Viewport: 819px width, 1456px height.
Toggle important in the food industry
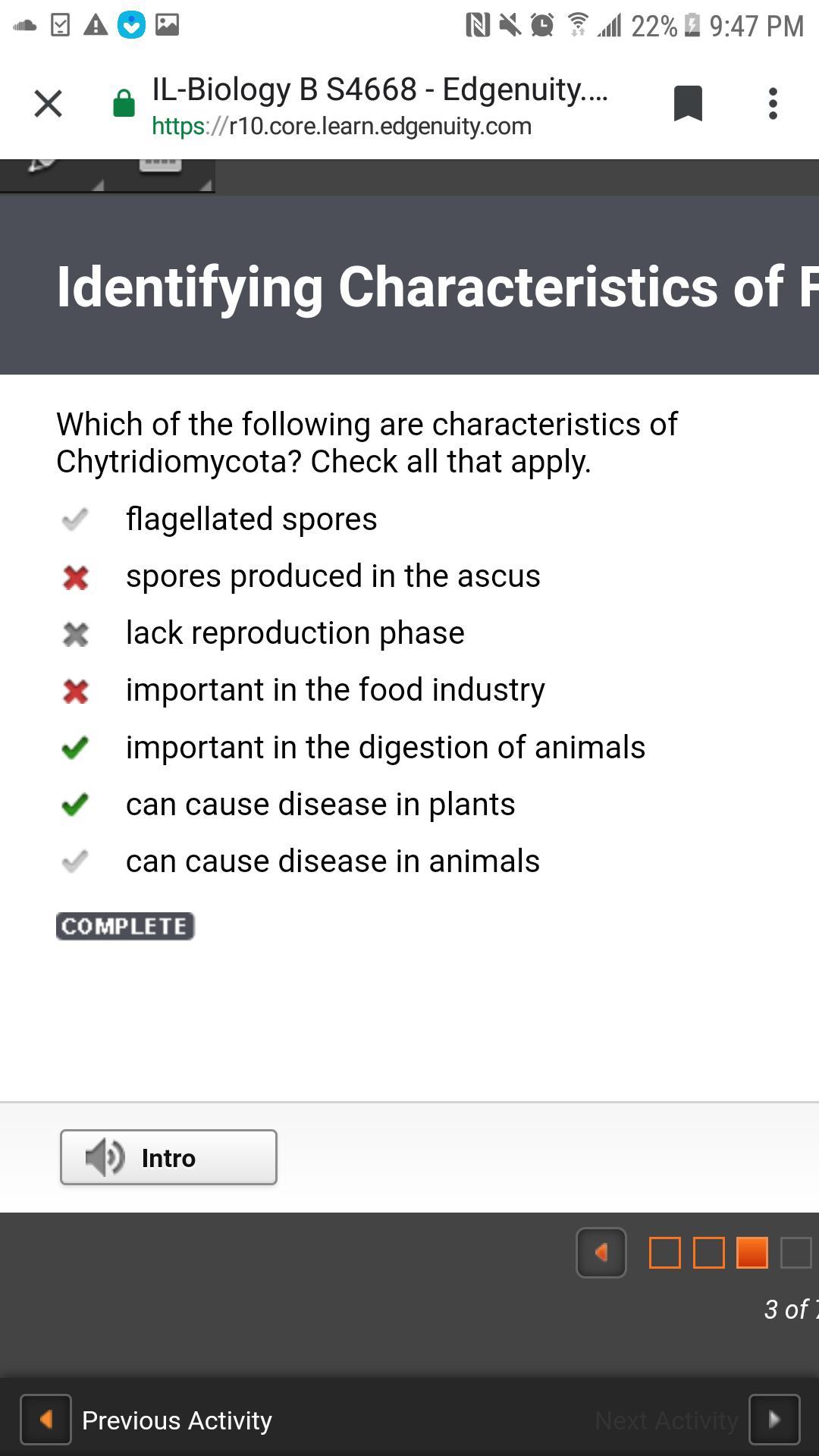point(75,691)
